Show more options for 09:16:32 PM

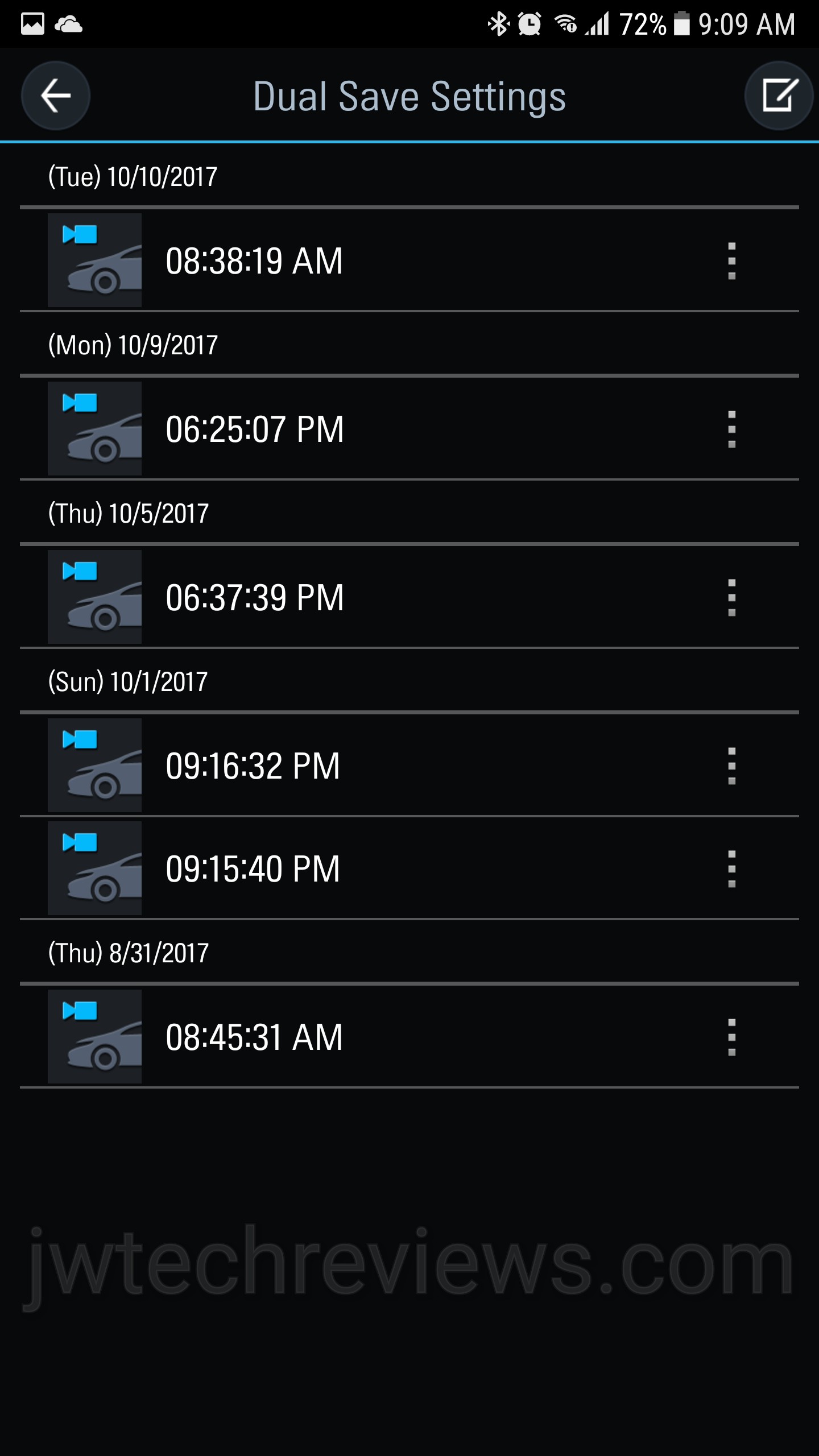[732, 766]
